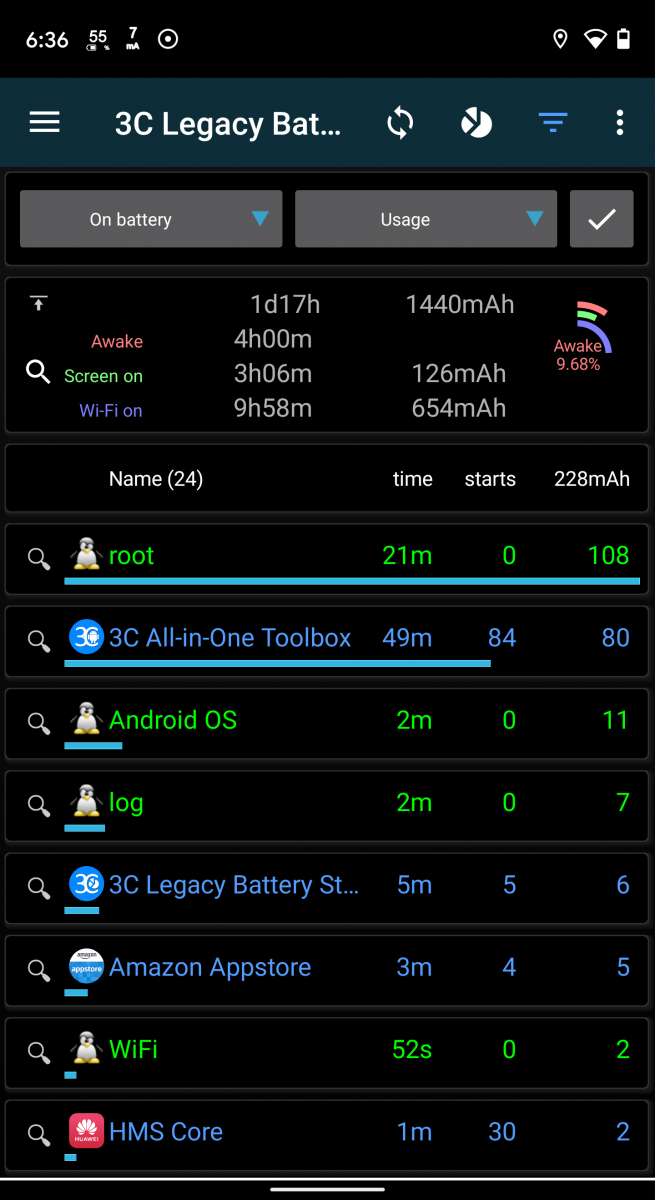655x1200 pixels.
Task: Tap the refresh icon in the app bar
Action: pos(400,123)
